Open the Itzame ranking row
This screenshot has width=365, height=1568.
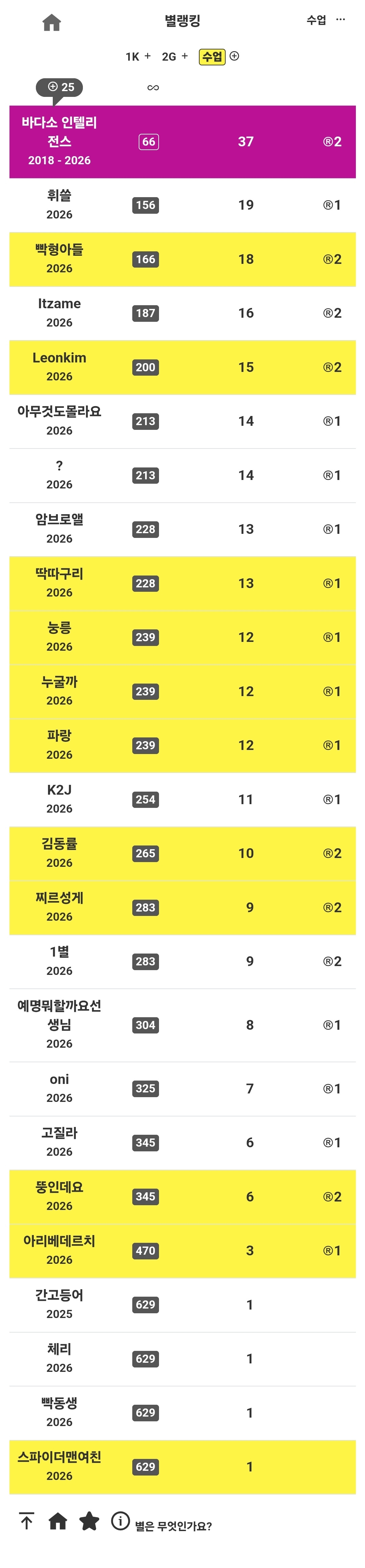point(183,313)
